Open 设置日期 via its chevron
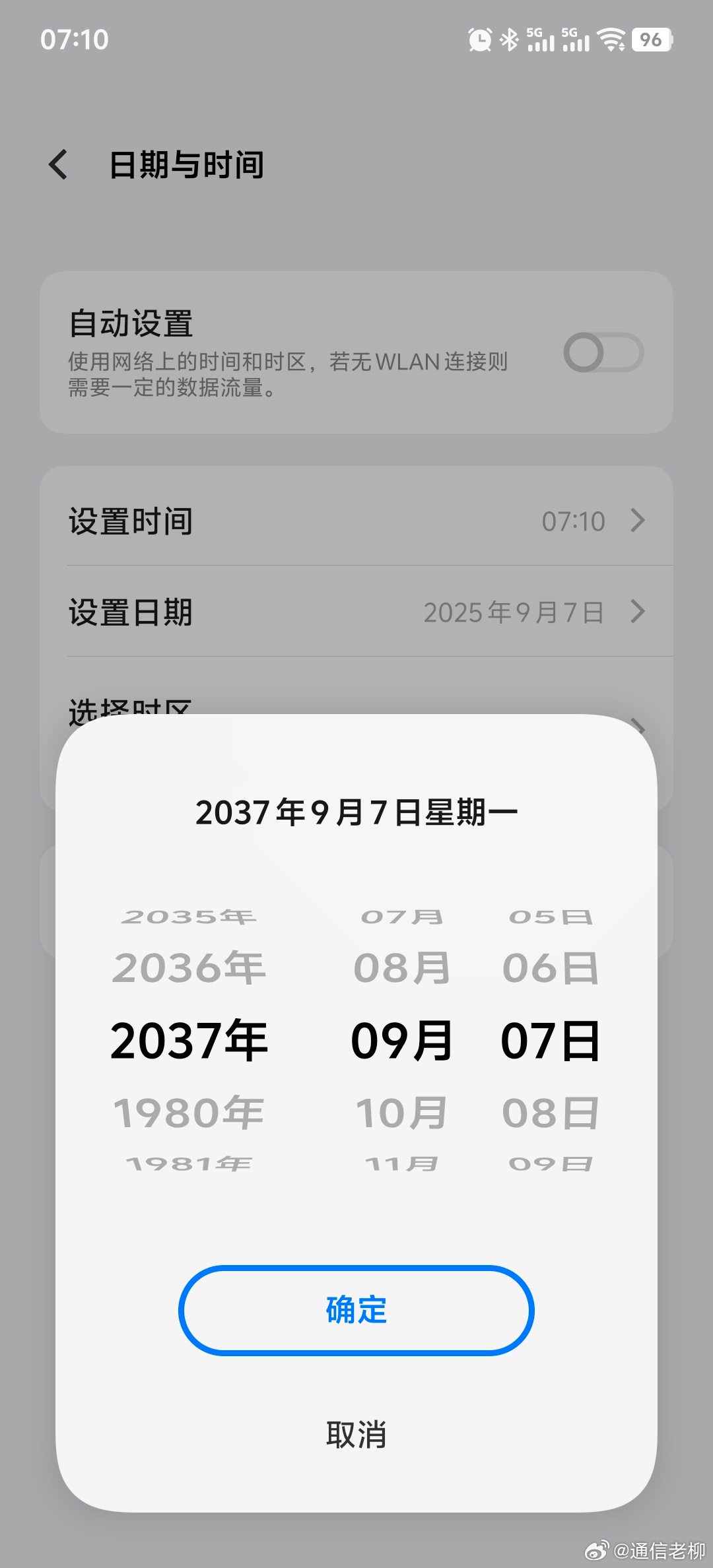 638,612
